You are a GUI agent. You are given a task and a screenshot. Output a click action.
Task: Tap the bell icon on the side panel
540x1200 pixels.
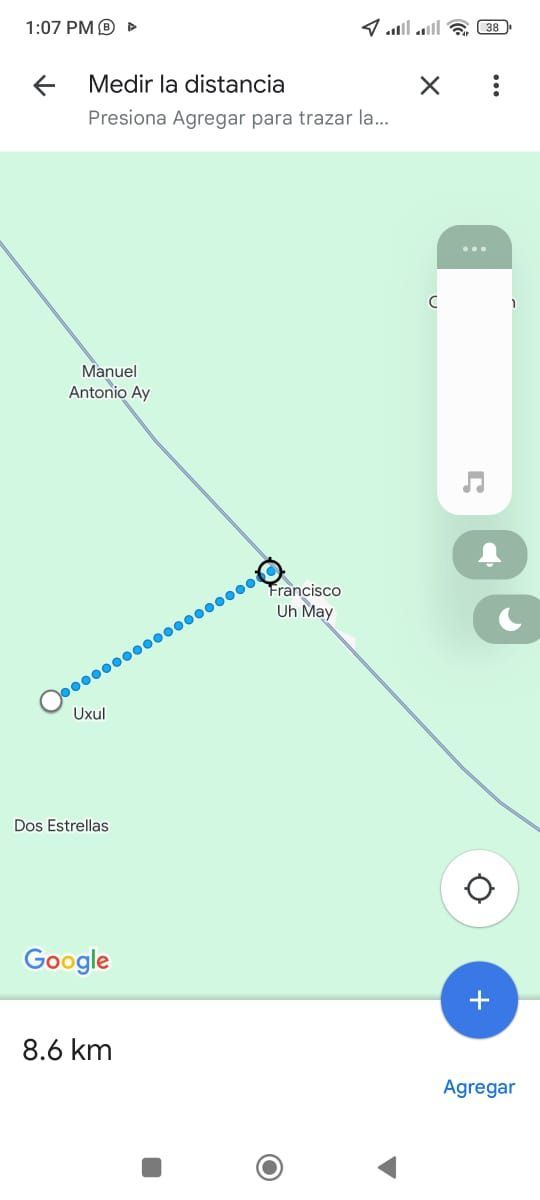click(490, 554)
